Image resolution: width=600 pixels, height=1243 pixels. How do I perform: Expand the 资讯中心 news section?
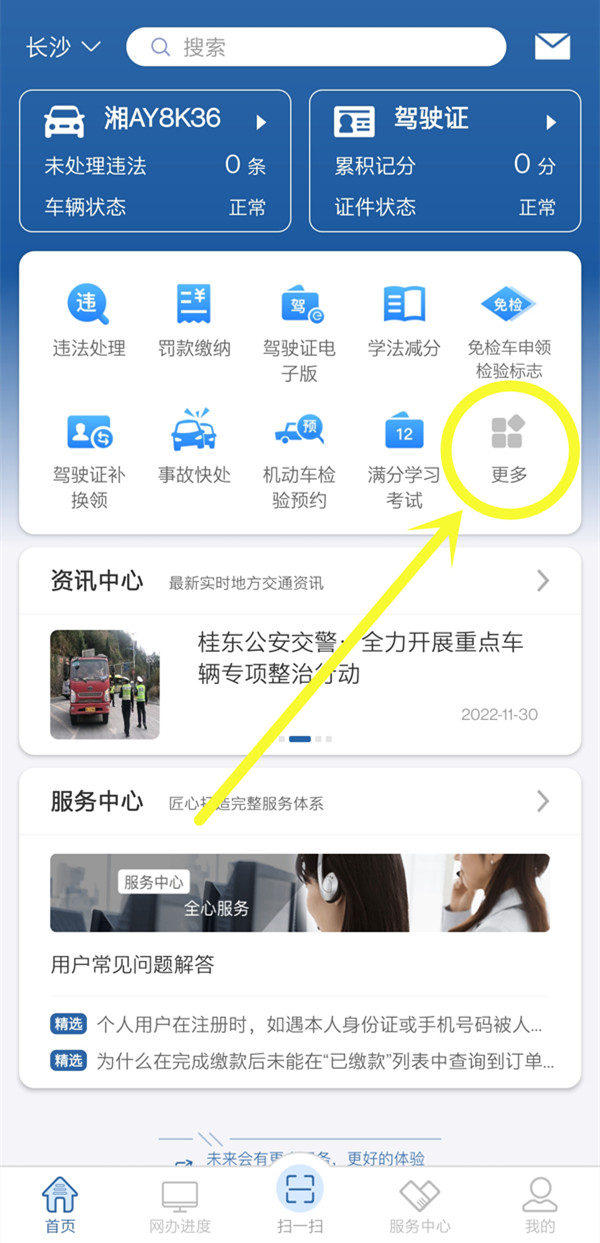click(543, 580)
